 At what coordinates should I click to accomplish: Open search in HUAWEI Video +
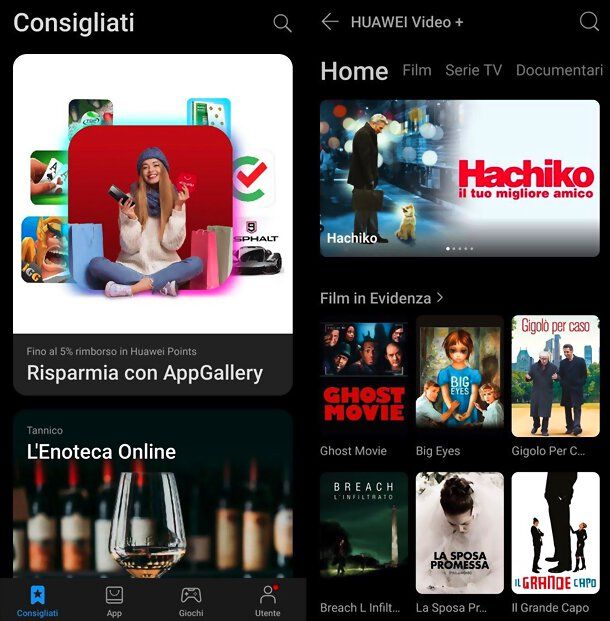pyautogui.click(x=589, y=22)
